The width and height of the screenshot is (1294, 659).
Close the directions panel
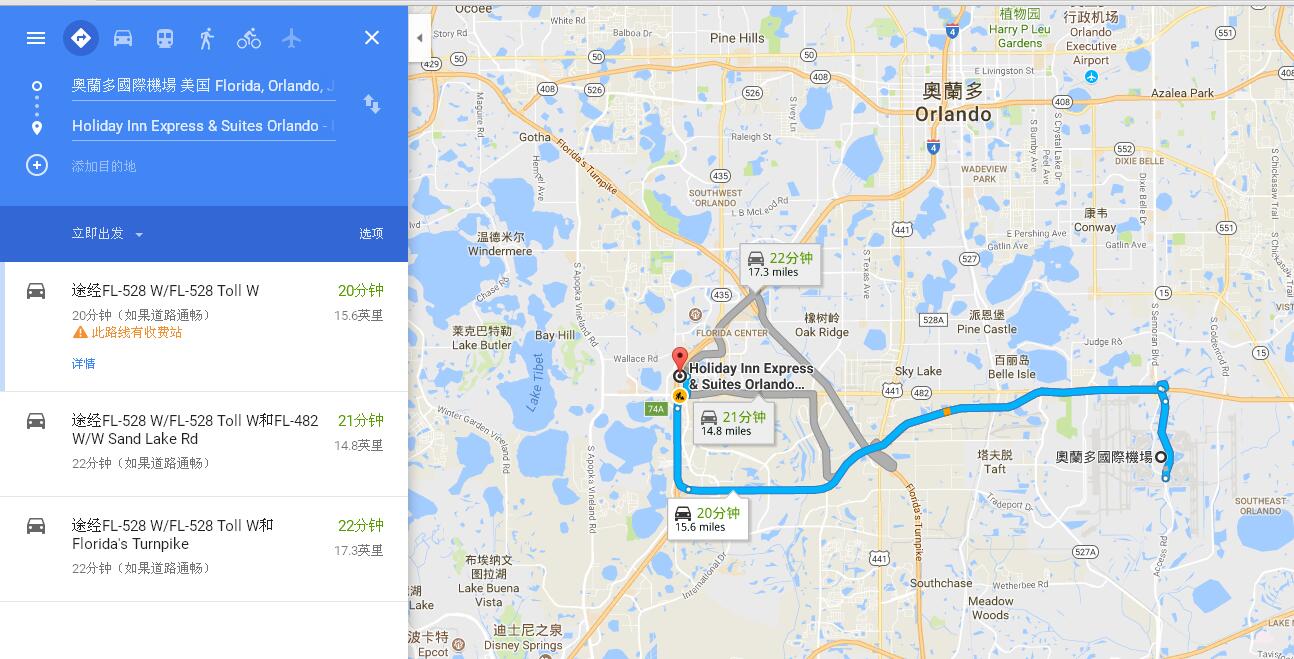[372, 38]
